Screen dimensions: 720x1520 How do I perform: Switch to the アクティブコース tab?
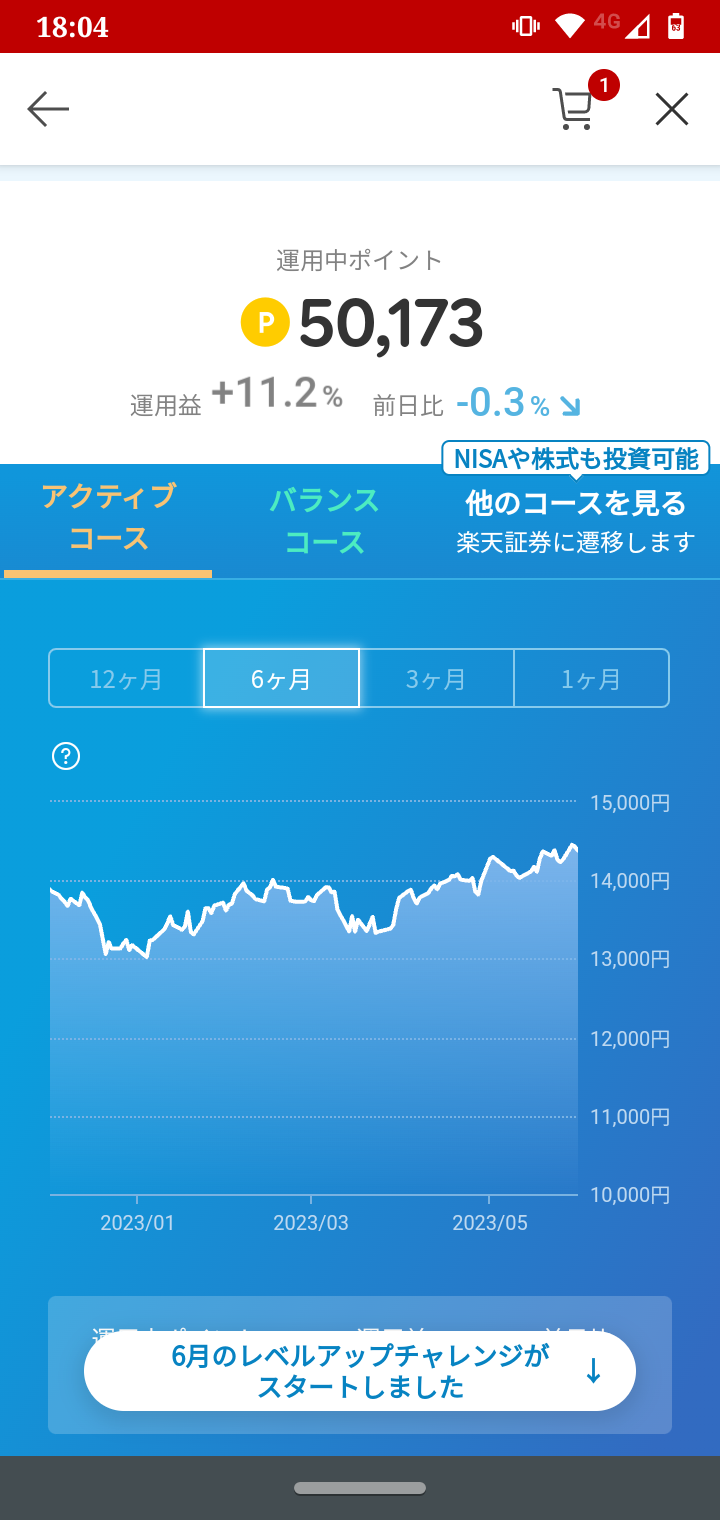pyautogui.click(x=109, y=518)
